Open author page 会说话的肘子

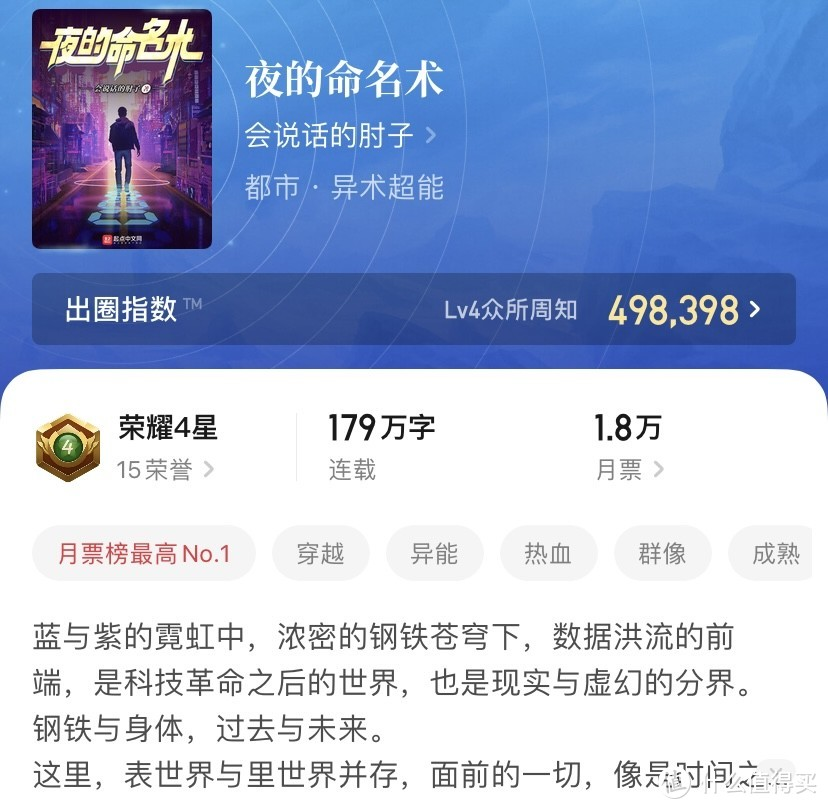[x=340, y=135]
